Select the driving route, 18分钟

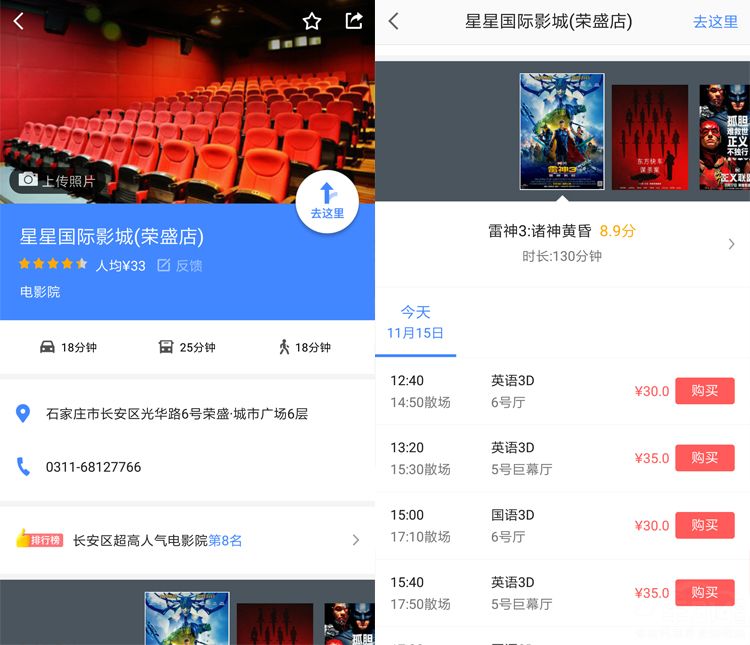(x=68, y=348)
